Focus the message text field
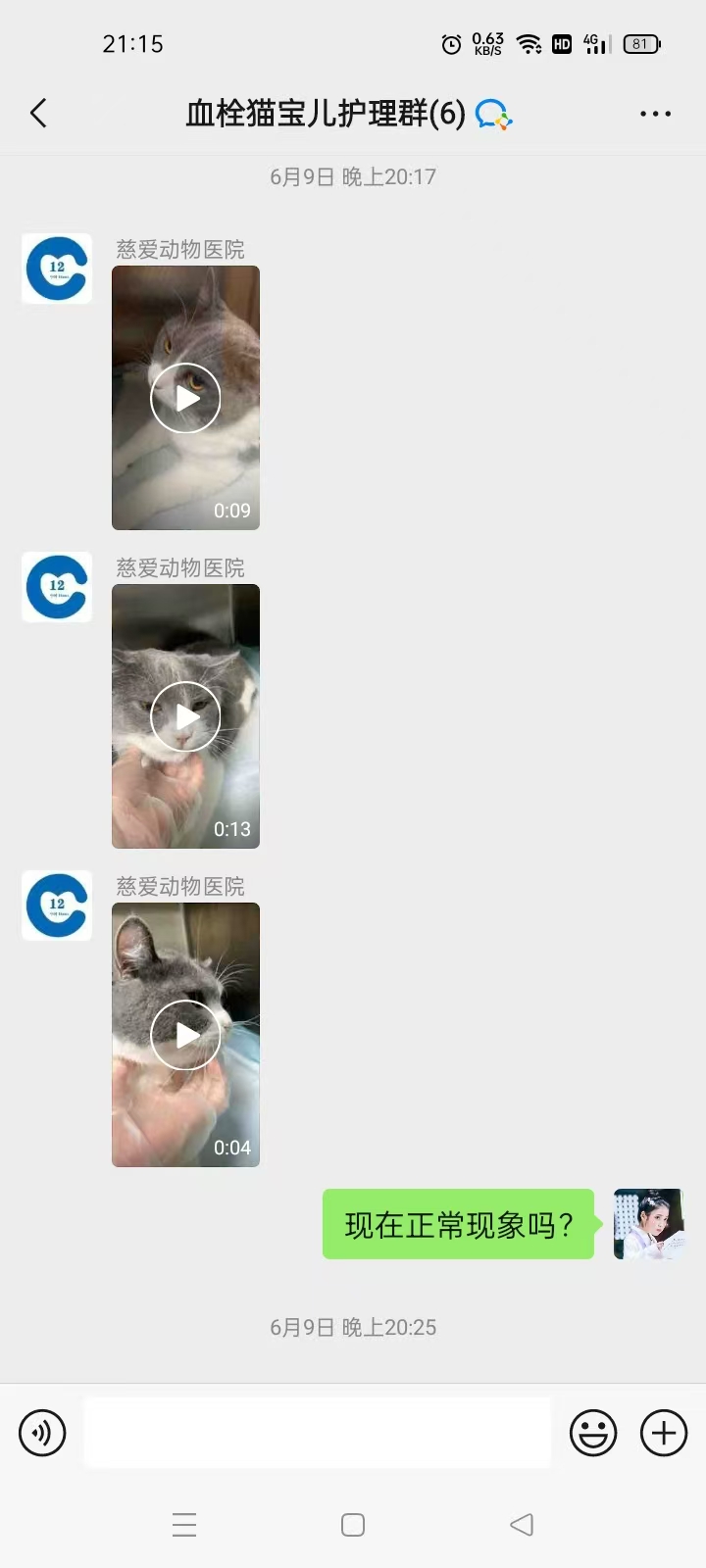This screenshot has height=1568, width=706. point(317,1433)
